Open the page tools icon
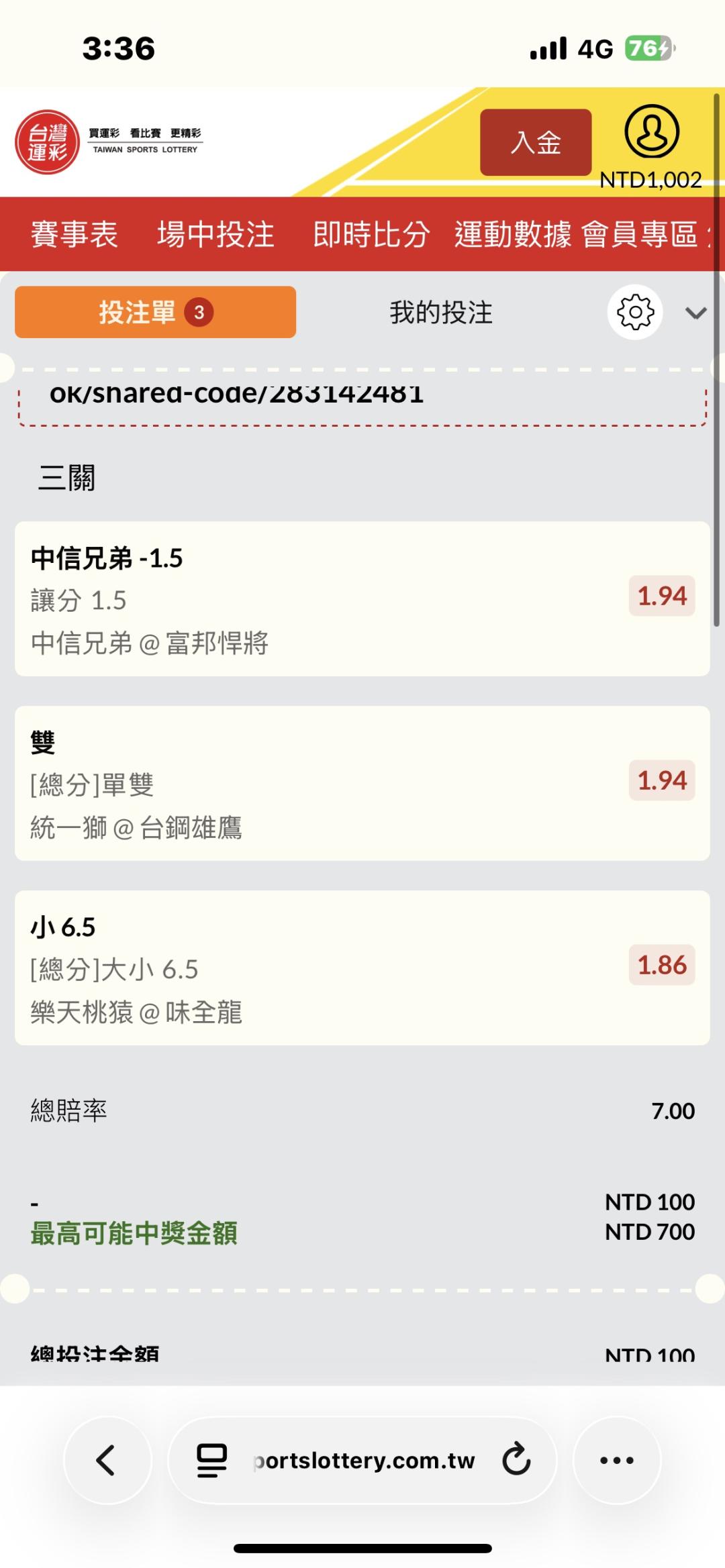 click(x=211, y=1460)
